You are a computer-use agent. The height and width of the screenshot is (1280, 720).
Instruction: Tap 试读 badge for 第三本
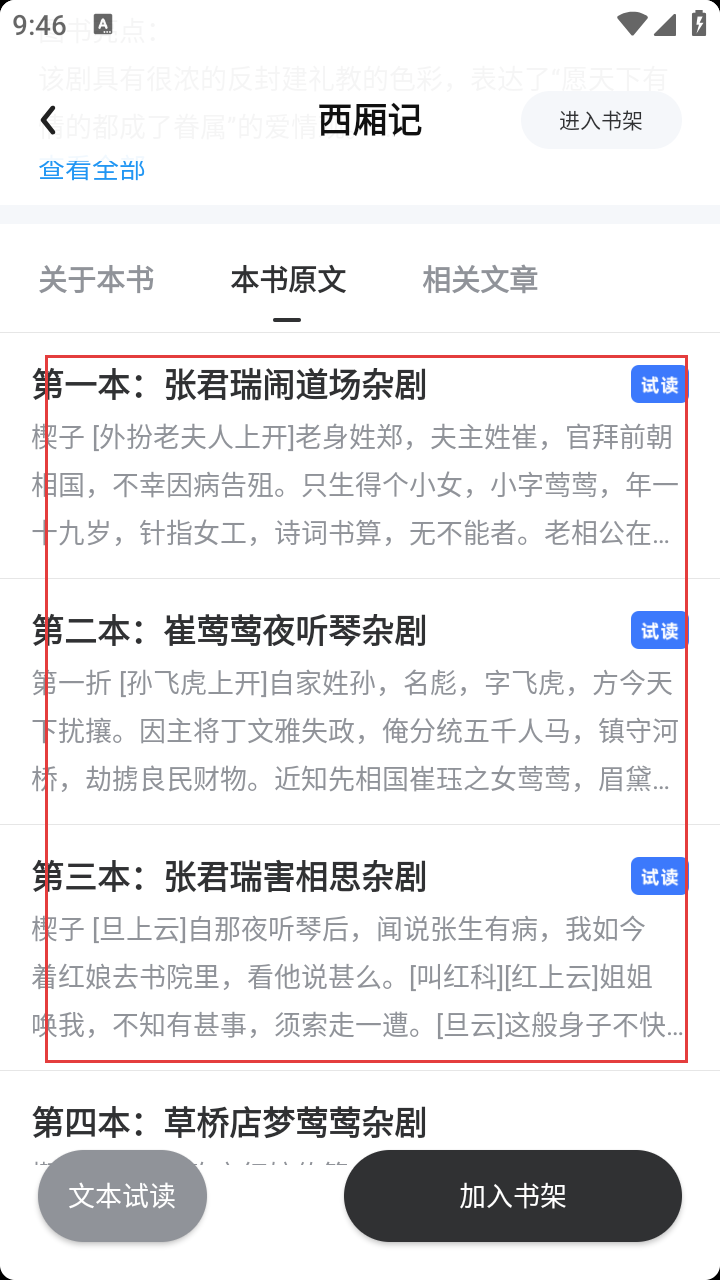[659, 877]
